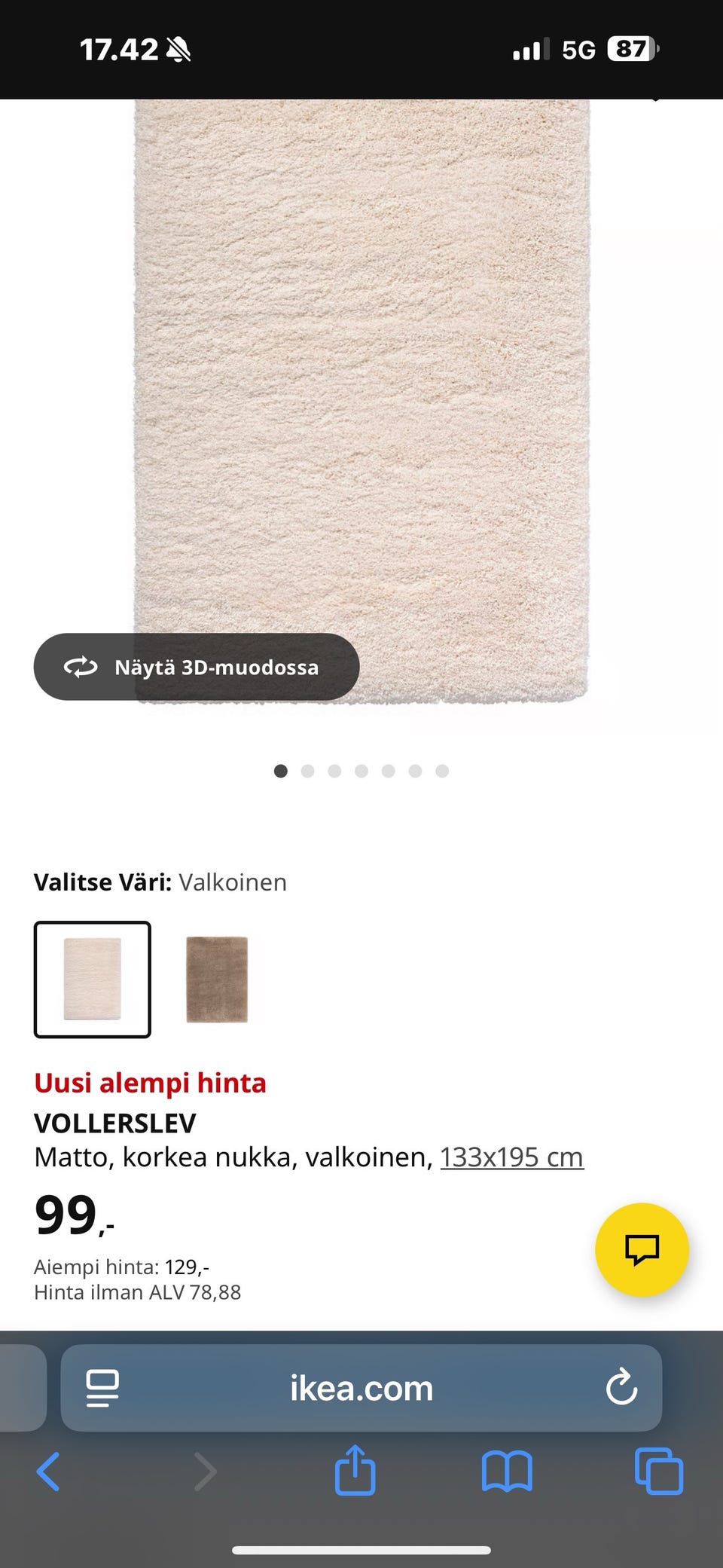The height and width of the screenshot is (1568, 723).
Task: Tap the 3D rotation arrows icon
Action: pos(81,666)
